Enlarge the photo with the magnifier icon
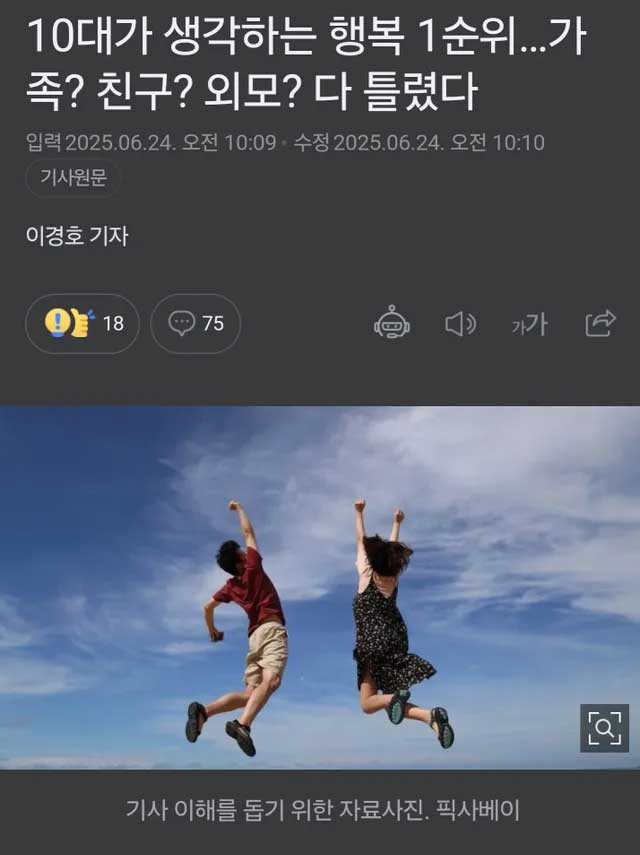Screen dimensions: 640x855 pyautogui.click(x=604, y=728)
